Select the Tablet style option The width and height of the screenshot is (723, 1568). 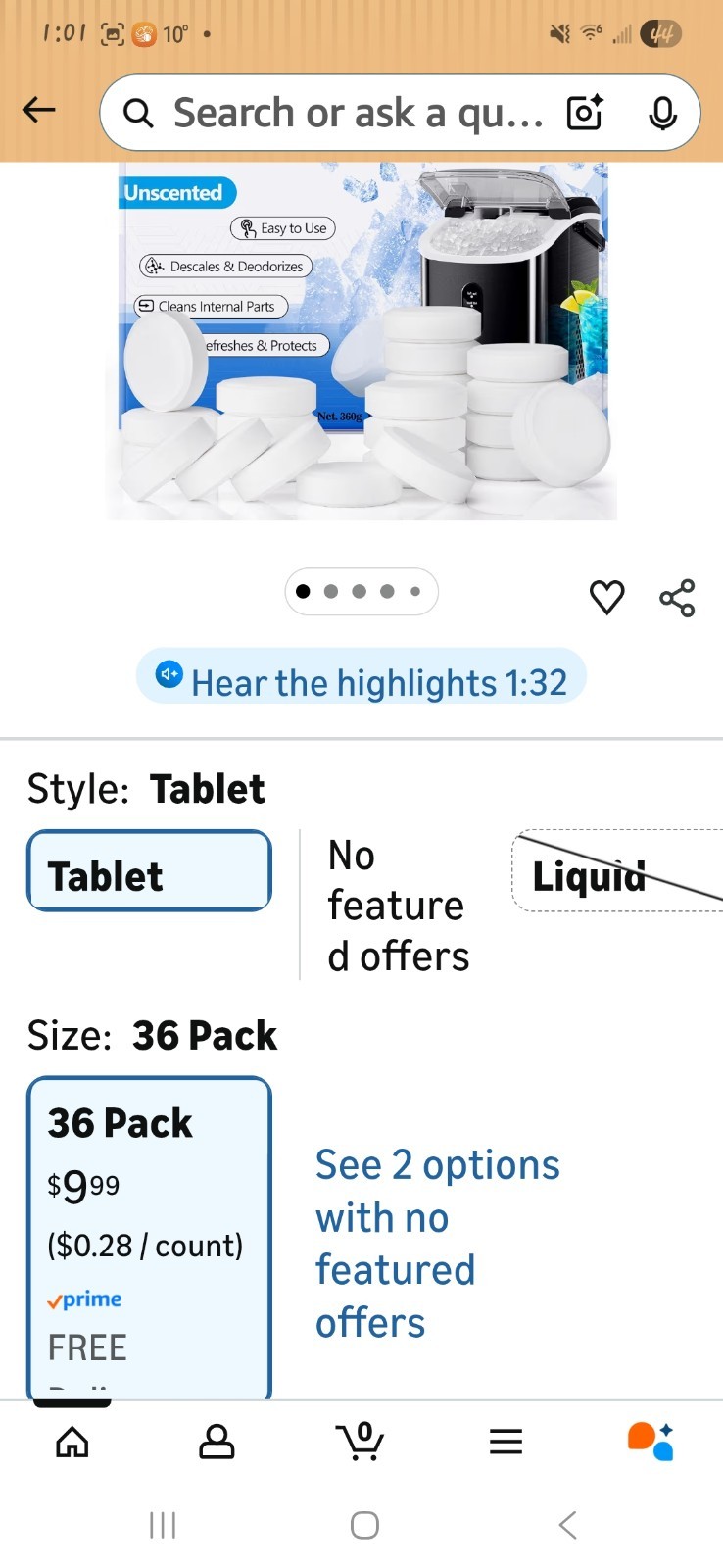pyautogui.click(x=149, y=871)
